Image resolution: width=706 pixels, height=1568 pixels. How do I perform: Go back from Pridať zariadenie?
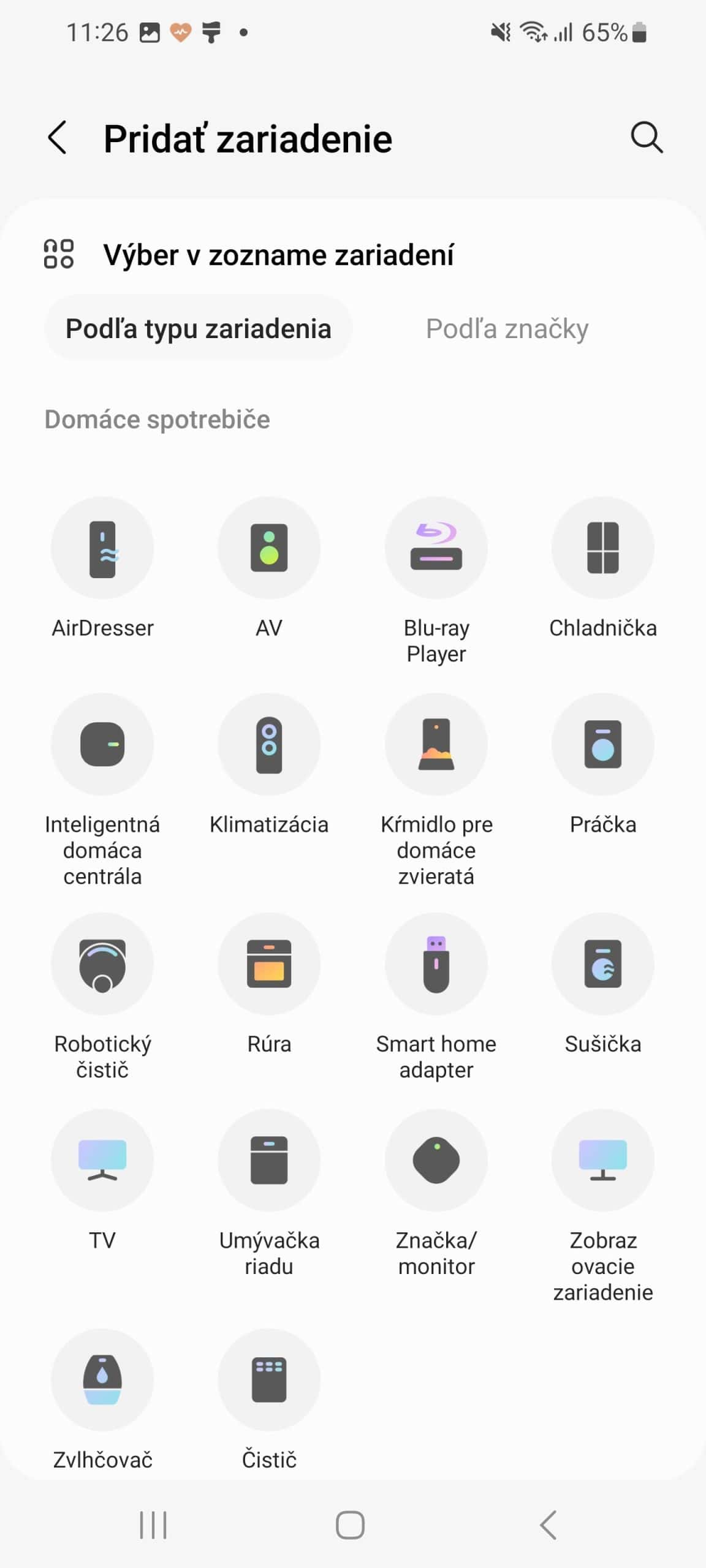click(58, 137)
